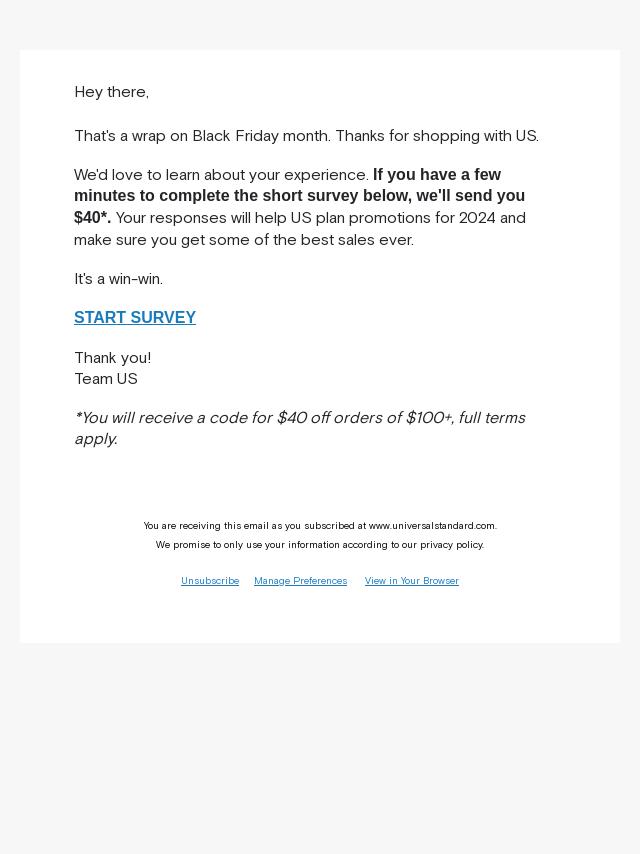Open the START SURVEY link
Viewport: 640px width, 854px height.
[135, 317]
